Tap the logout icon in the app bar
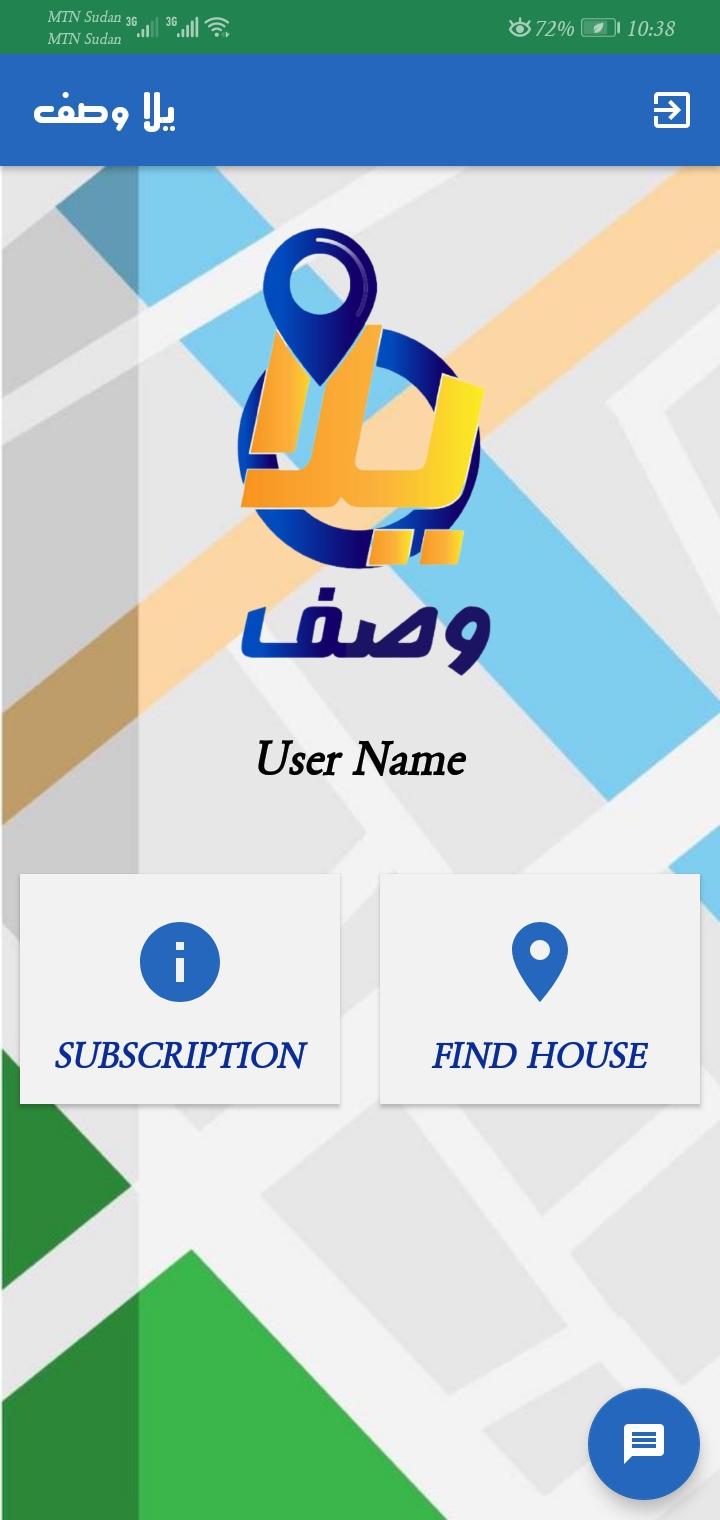This screenshot has width=720, height=1520. (671, 110)
